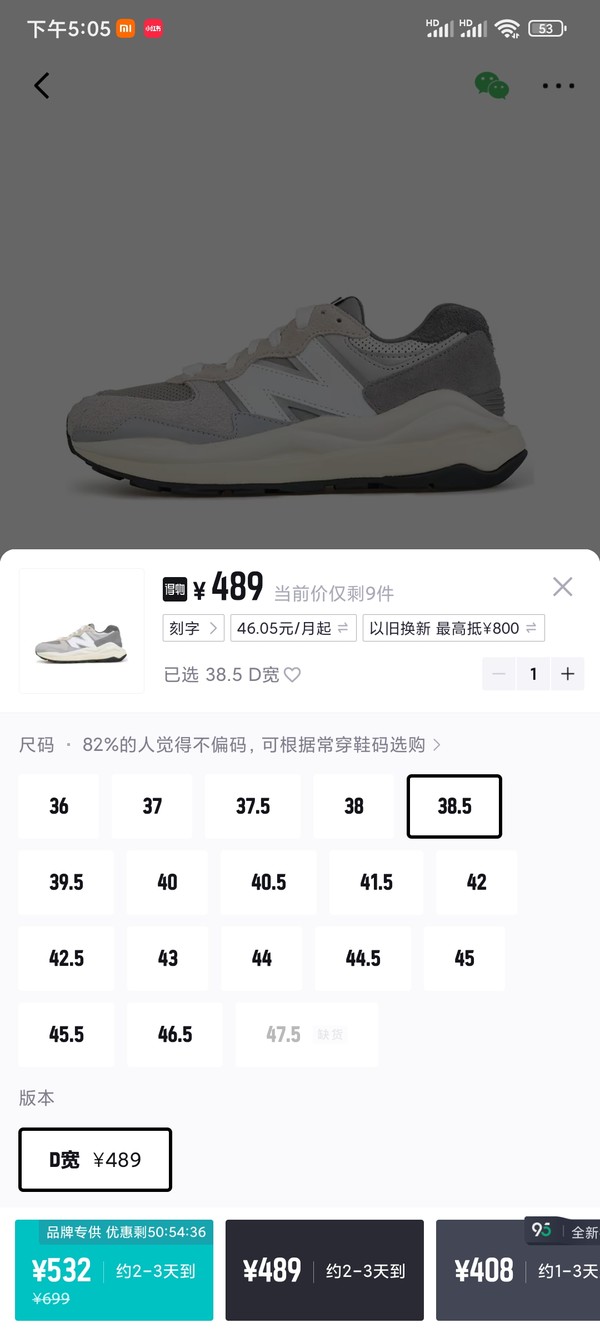Go back with the top-left arrow

click(42, 86)
